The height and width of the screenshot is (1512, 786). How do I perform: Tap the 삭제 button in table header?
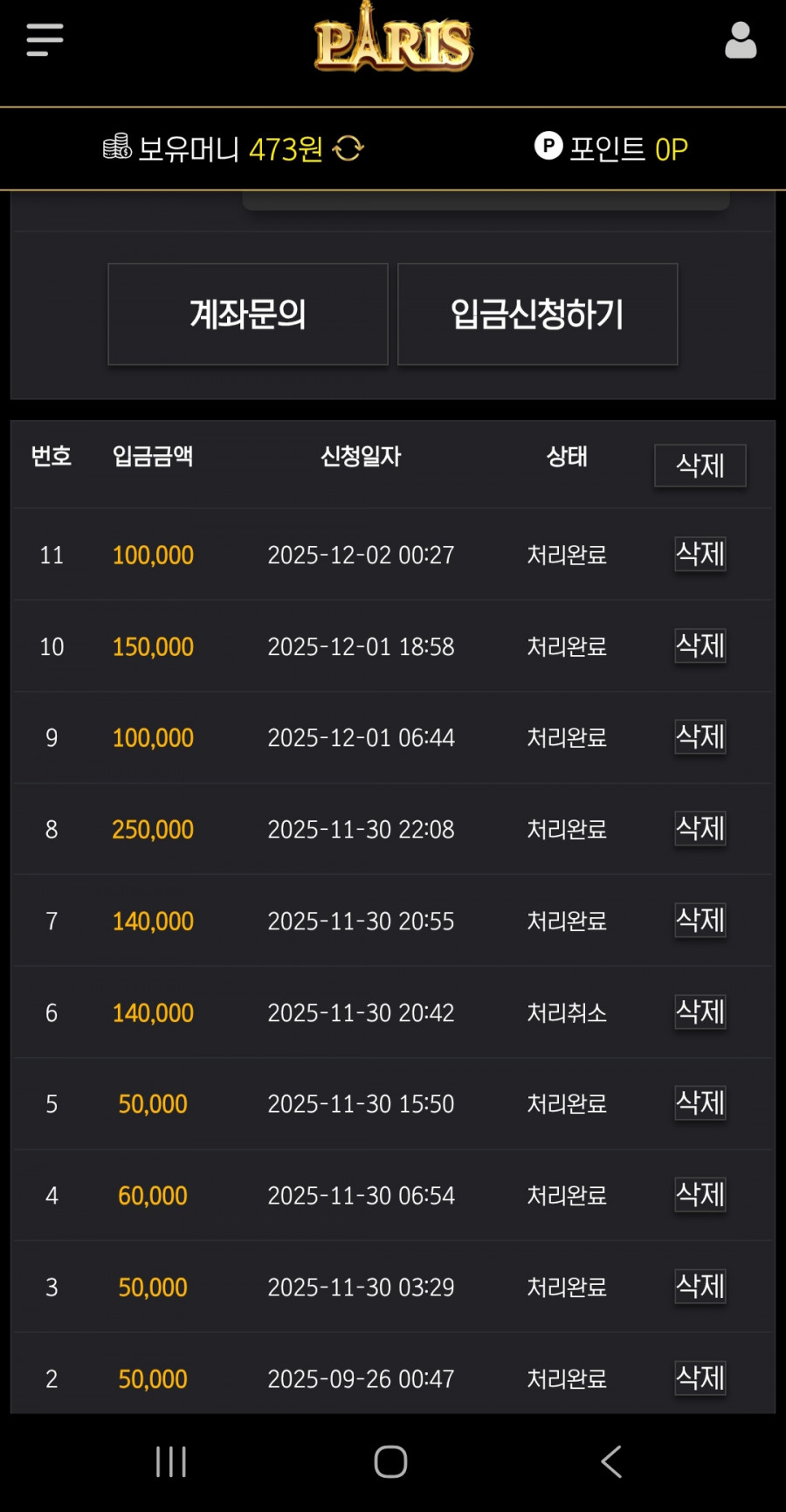tap(700, 466)
